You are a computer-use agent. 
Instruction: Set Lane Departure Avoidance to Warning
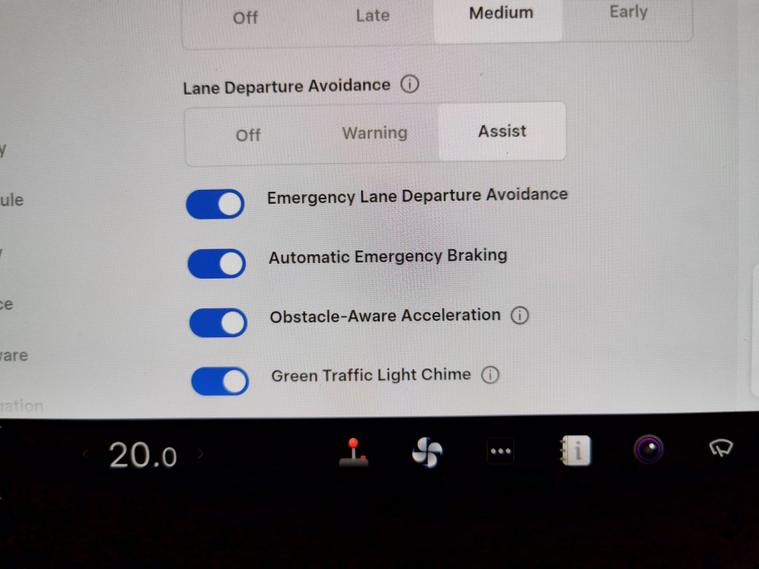click(374, 133)
